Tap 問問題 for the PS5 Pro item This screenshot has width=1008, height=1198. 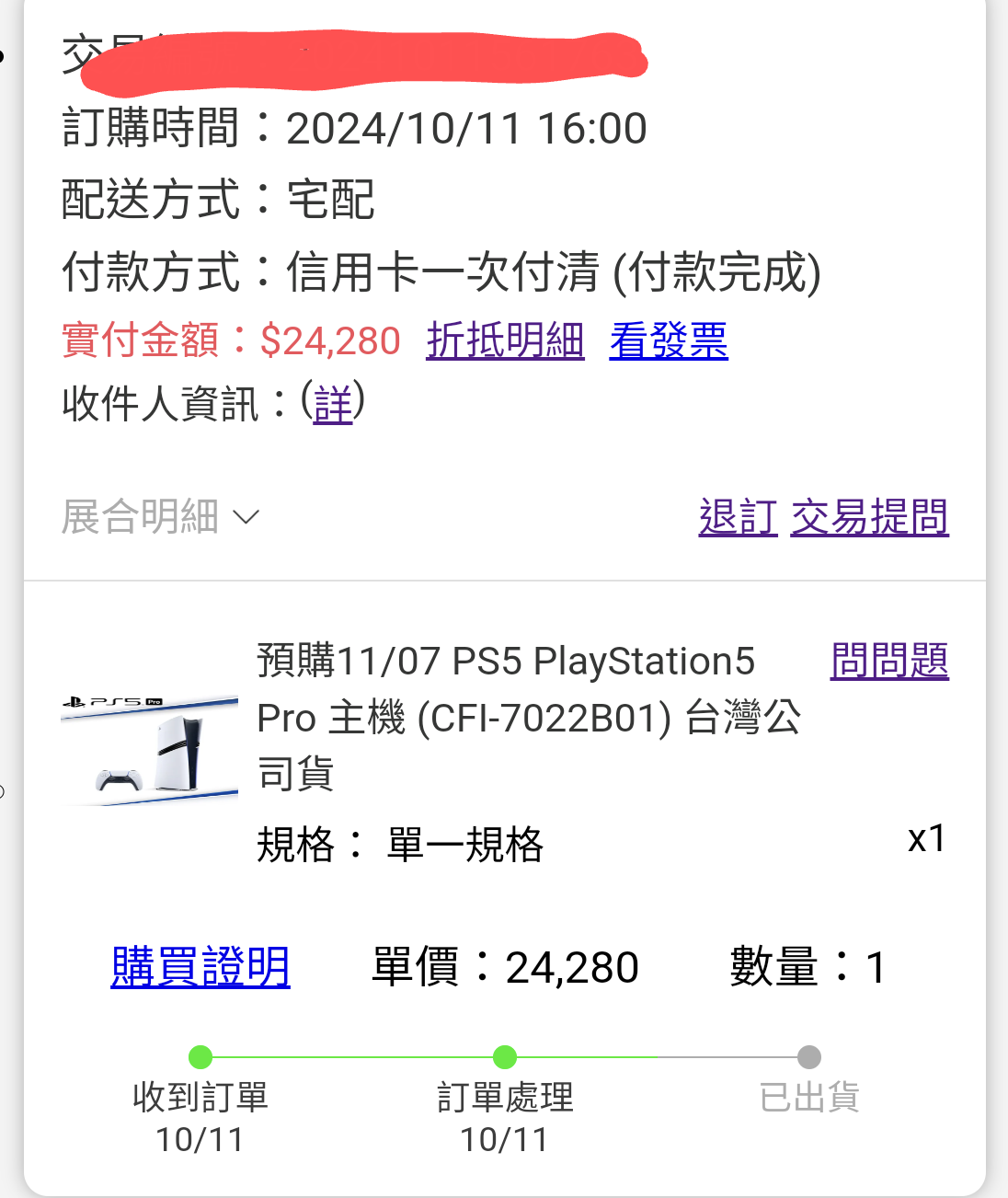point(889,661)
